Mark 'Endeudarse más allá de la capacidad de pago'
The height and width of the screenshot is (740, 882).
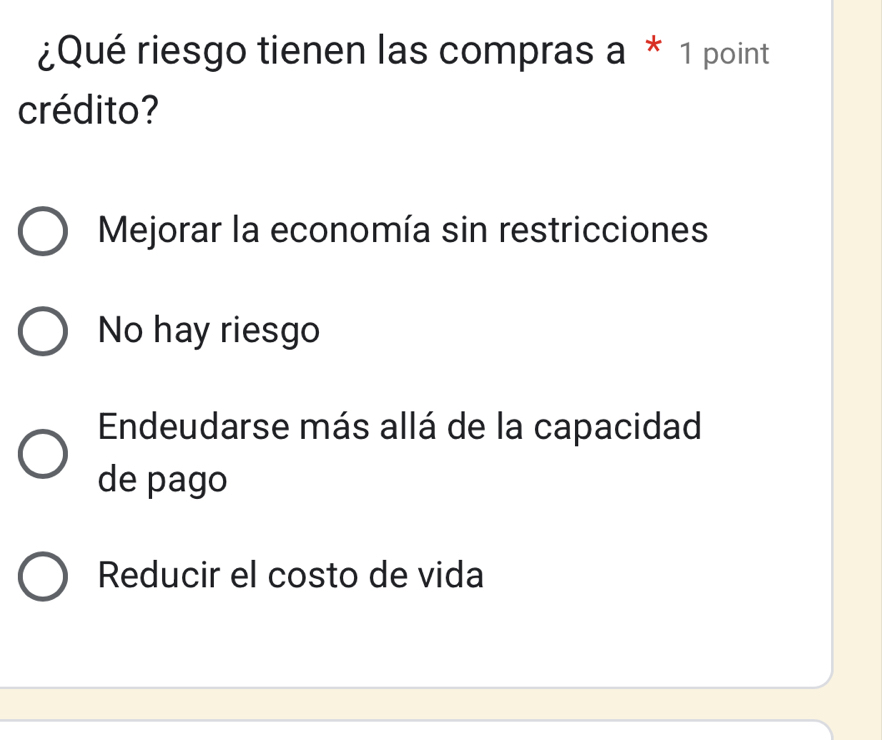pyautogui.click(x=44, y=453)
